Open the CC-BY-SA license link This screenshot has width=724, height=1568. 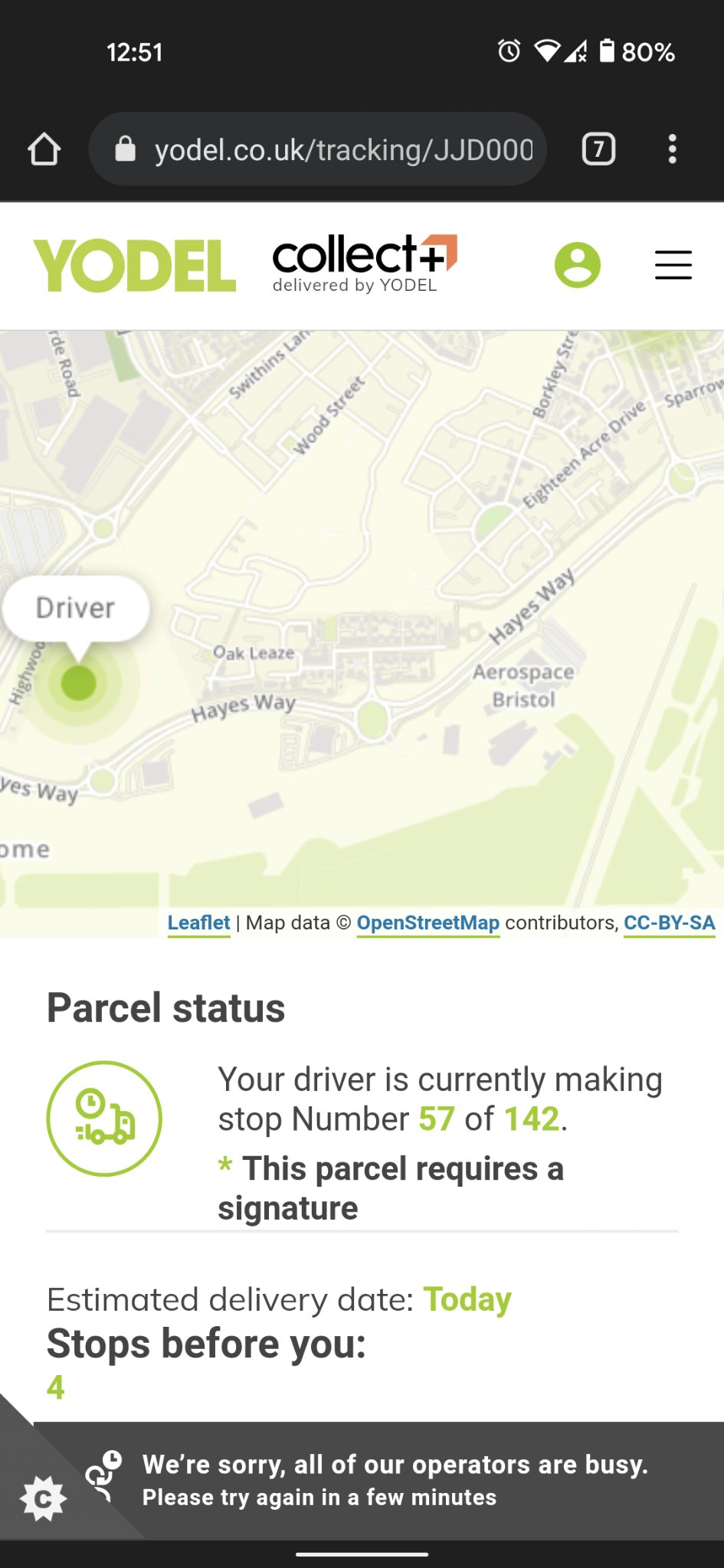[669, 923]
